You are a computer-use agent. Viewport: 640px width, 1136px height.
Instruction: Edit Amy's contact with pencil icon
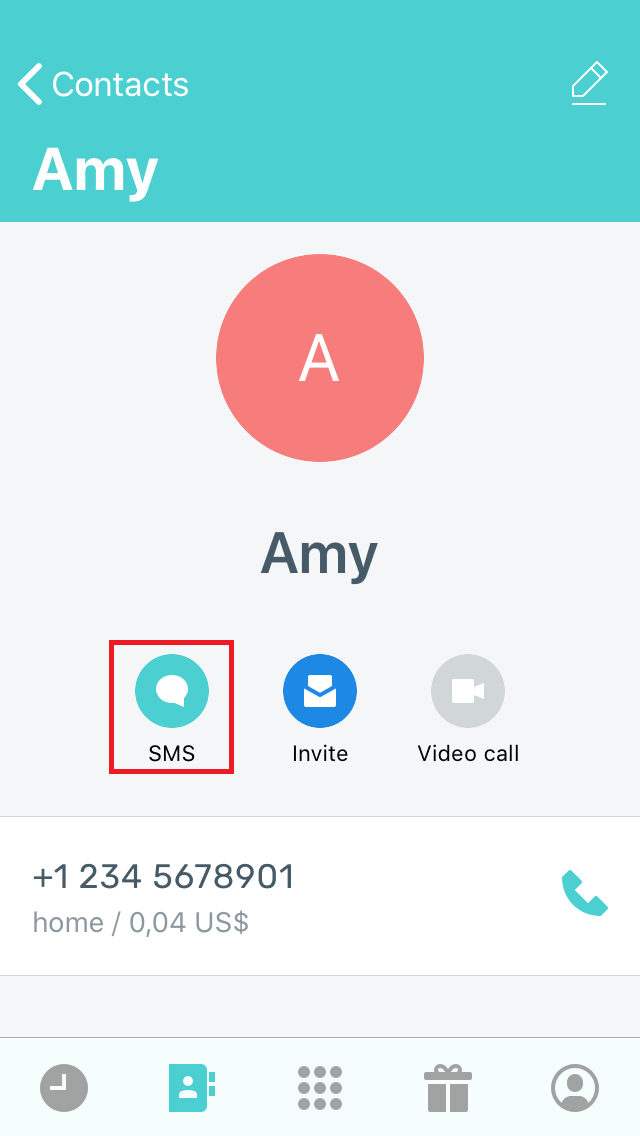point(589,84)
